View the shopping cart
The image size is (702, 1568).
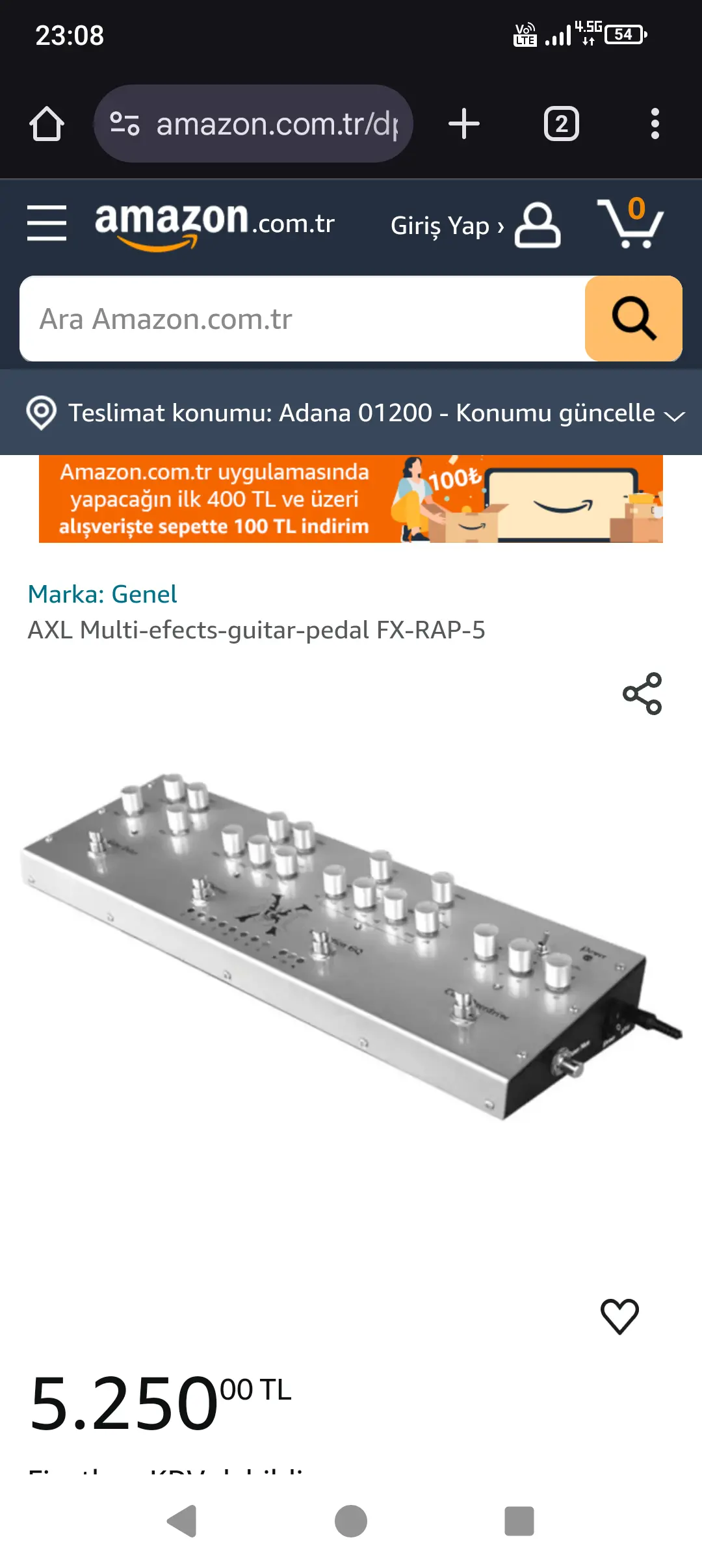[x=630, y=224]
